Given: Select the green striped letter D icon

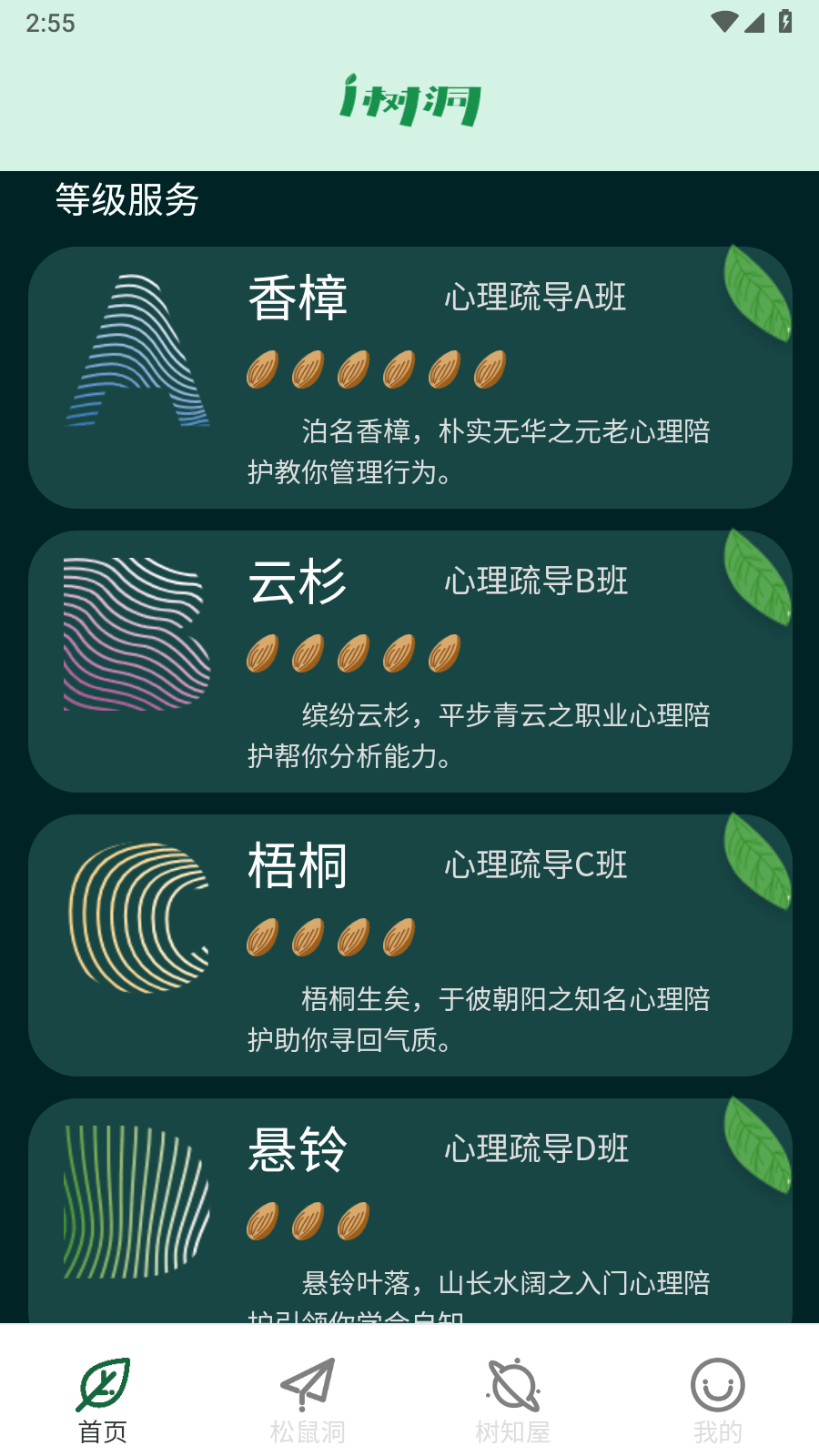Looking at the screenshot, I should tap(138, 1201).
